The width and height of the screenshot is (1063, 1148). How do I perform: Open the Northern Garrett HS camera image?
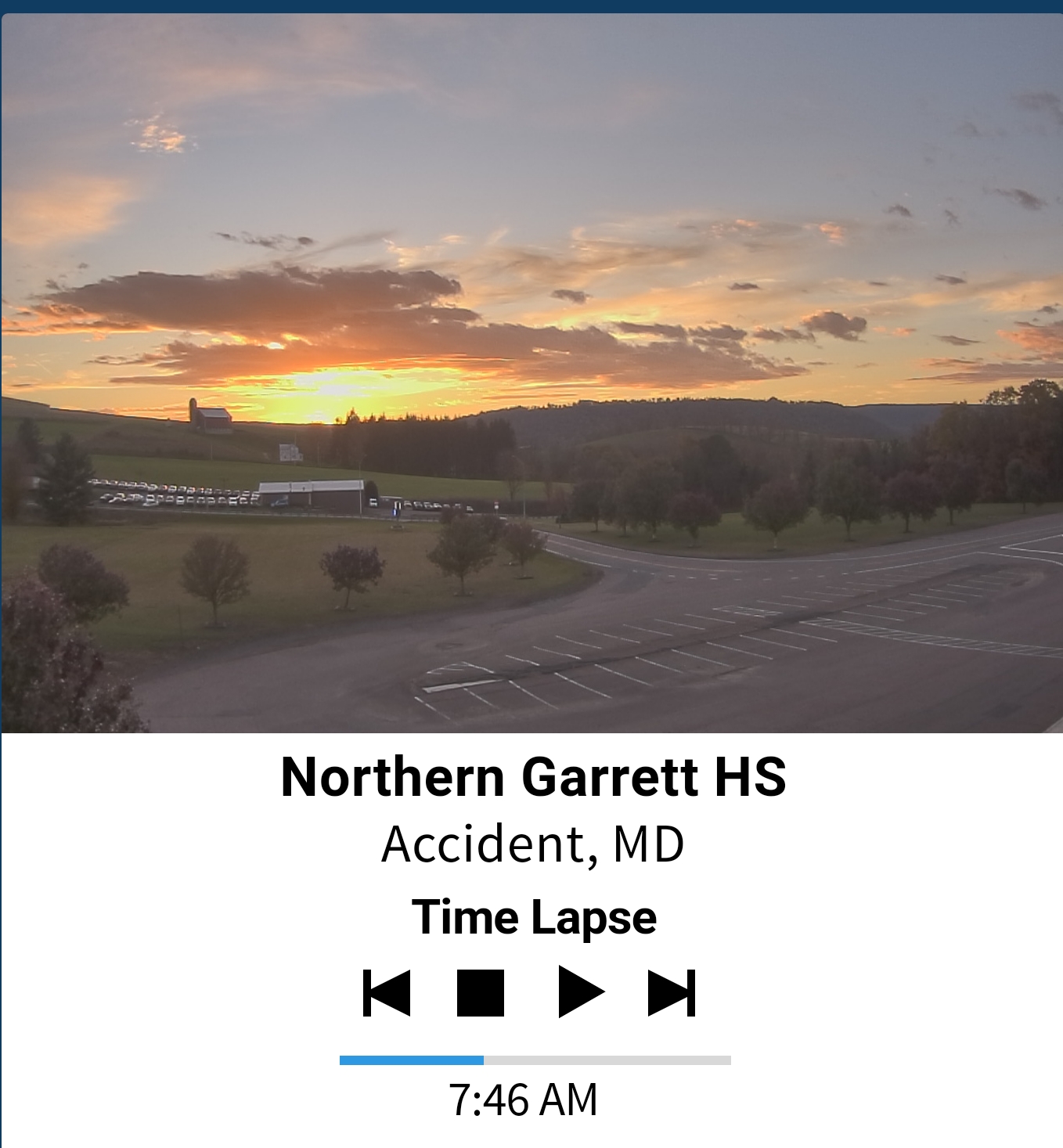coord(531,373)
